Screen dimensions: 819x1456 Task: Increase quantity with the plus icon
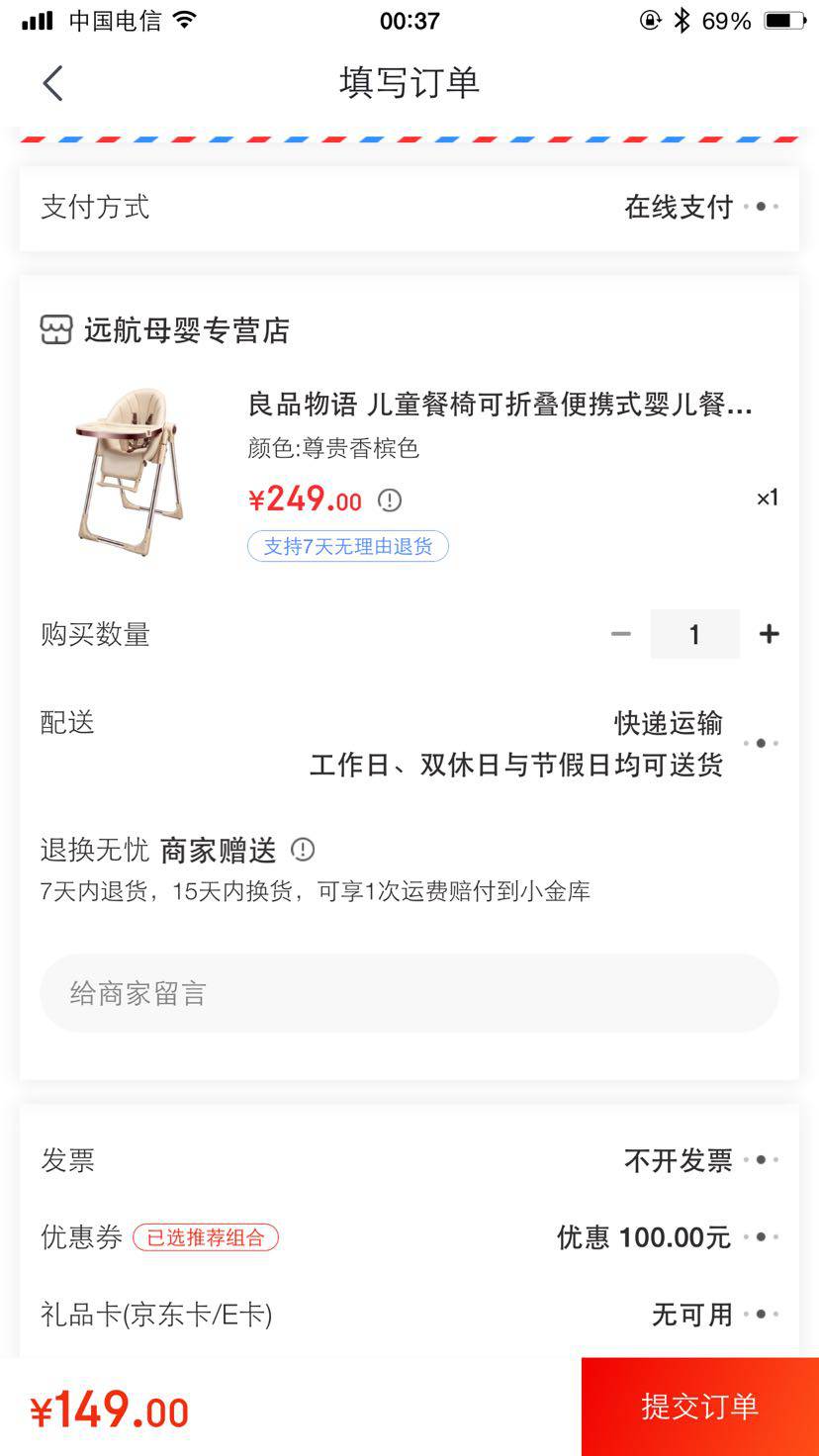click(769, 634)
